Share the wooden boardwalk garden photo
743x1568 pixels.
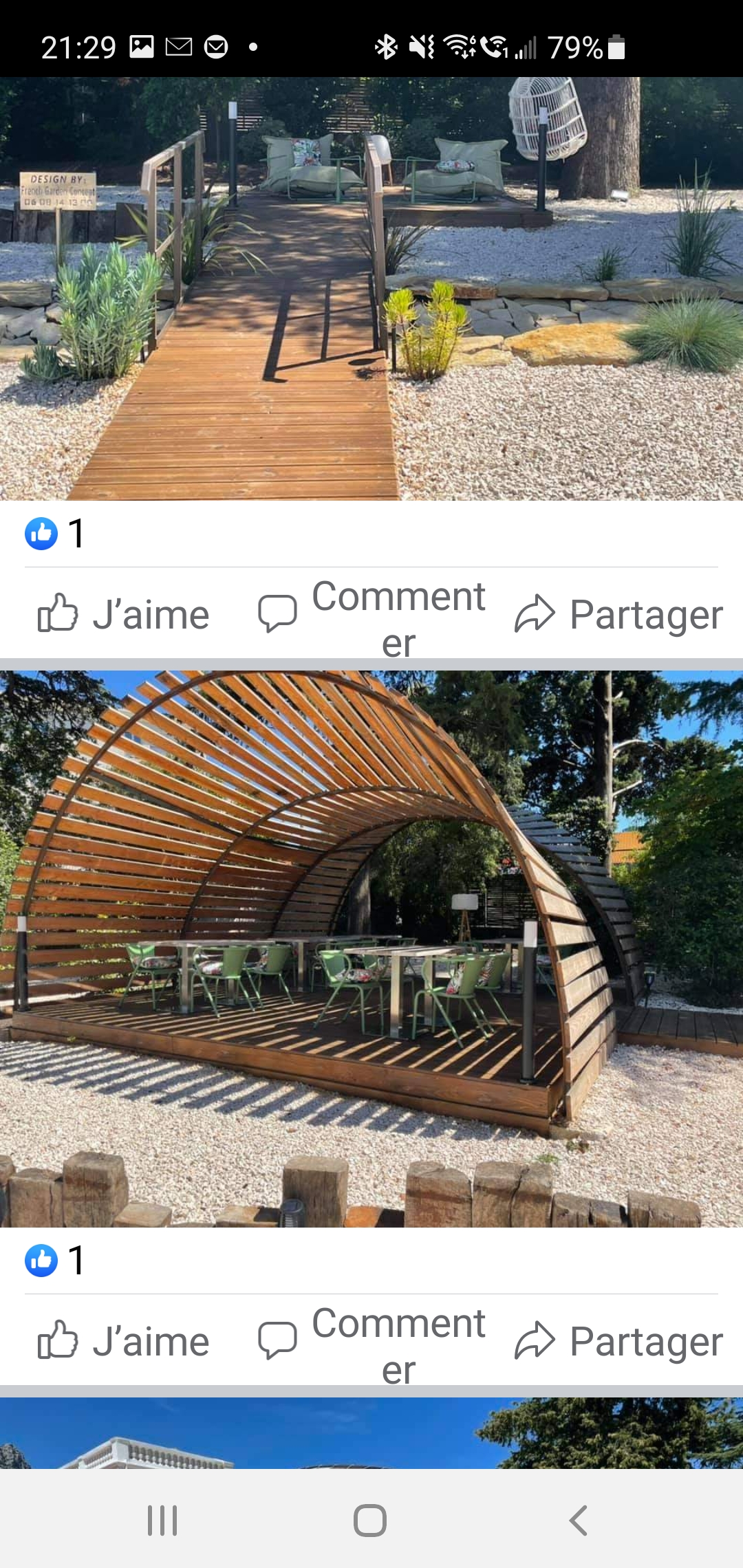click(618, 614)
